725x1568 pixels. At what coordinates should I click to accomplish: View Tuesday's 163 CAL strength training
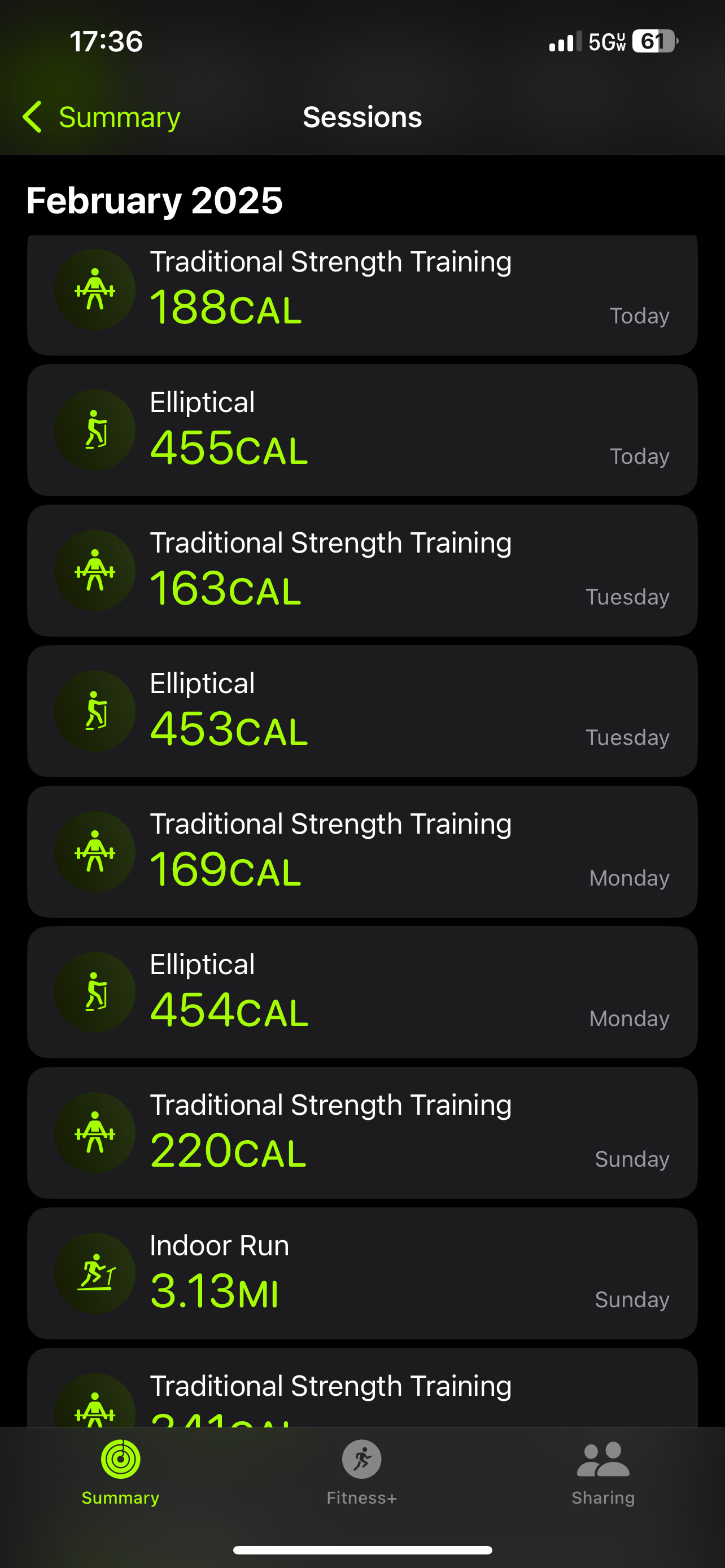click(x=362, y=570)
